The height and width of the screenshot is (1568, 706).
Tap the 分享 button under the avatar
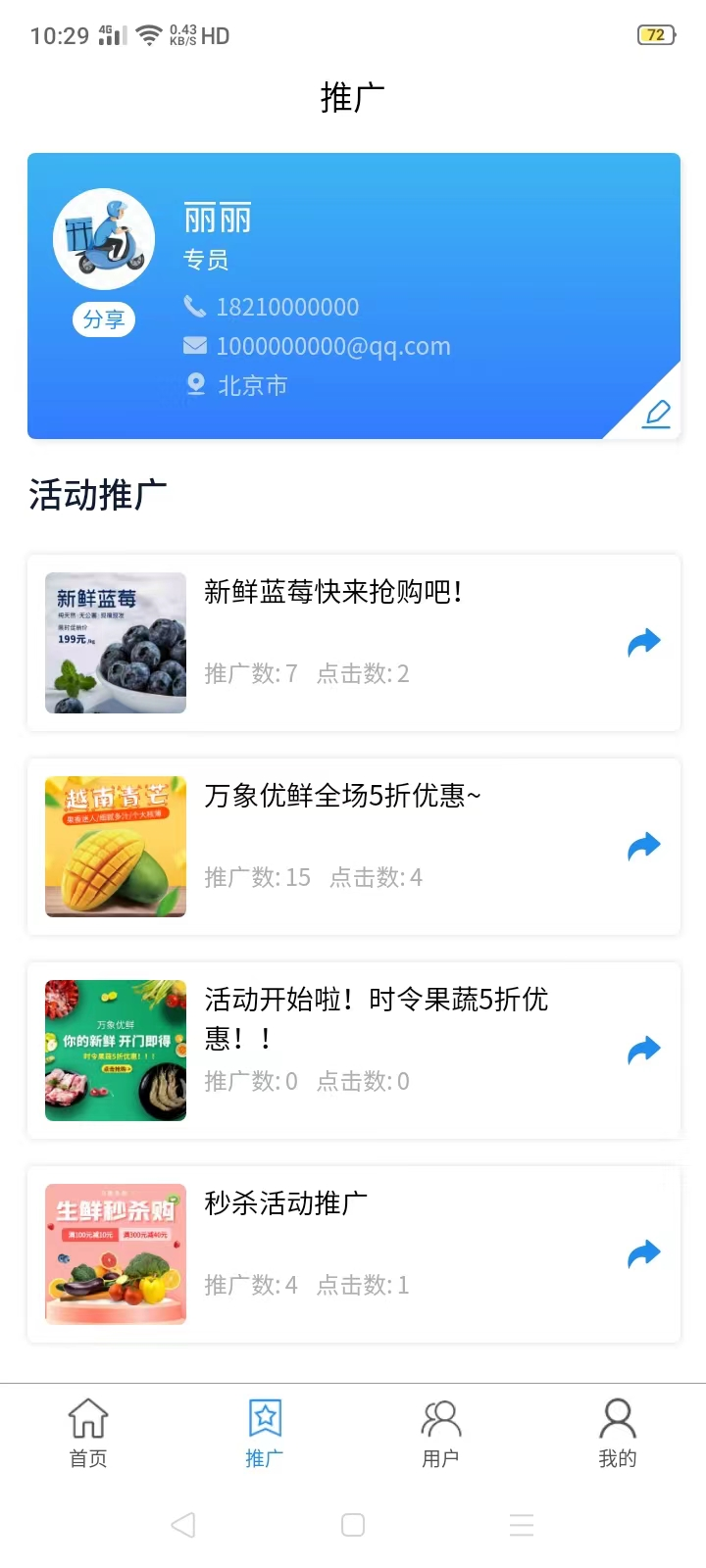tap(103, 319)
